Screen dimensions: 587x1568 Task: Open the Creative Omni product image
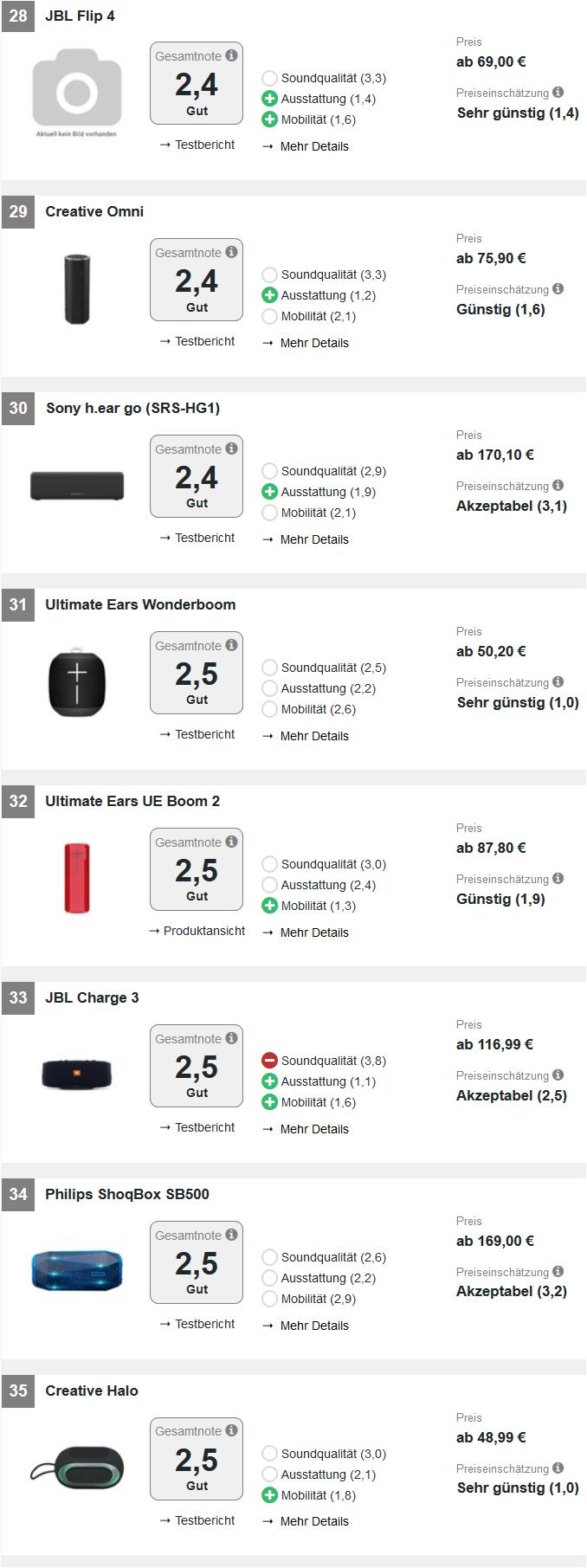pyautogui.click(x=77, y=289)
